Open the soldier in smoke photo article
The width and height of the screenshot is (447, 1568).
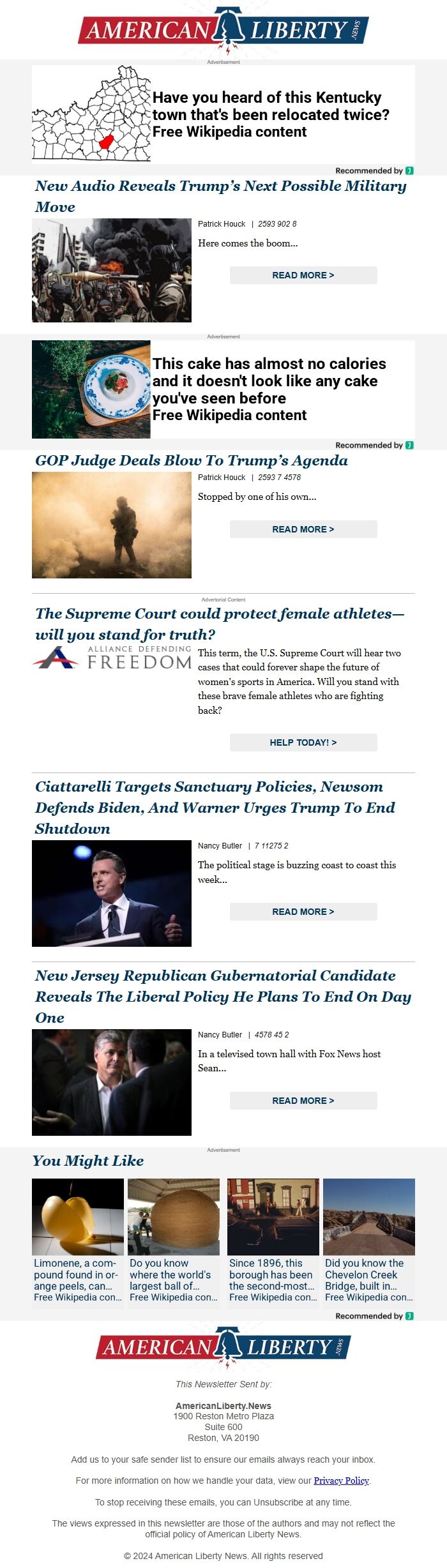click(112, 525)
